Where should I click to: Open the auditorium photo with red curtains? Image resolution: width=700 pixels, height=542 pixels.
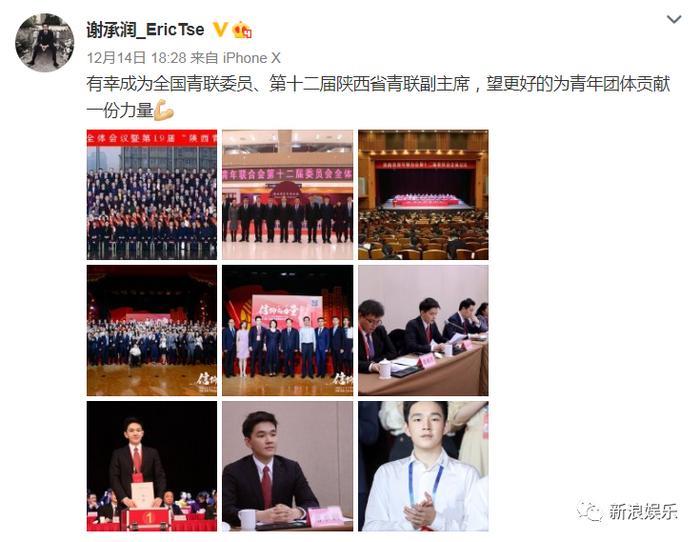point(423,194)
